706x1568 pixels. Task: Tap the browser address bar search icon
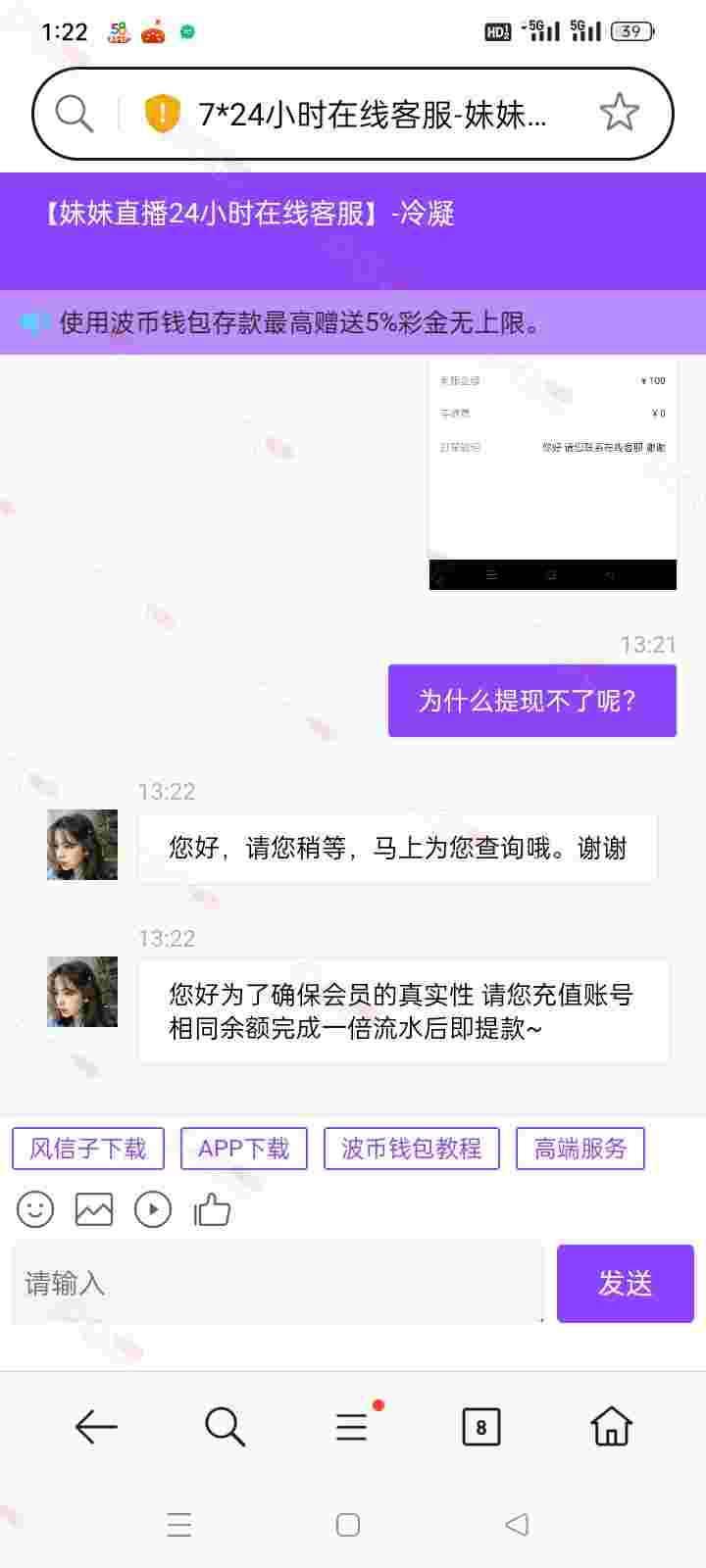click(x=75, y=115)
